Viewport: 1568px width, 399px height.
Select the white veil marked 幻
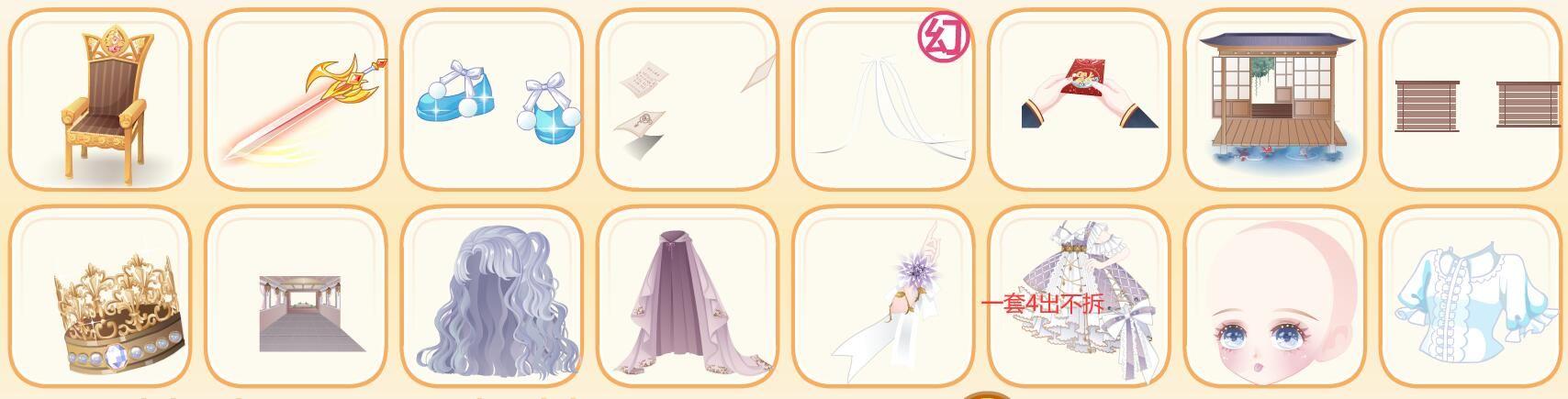883,99
